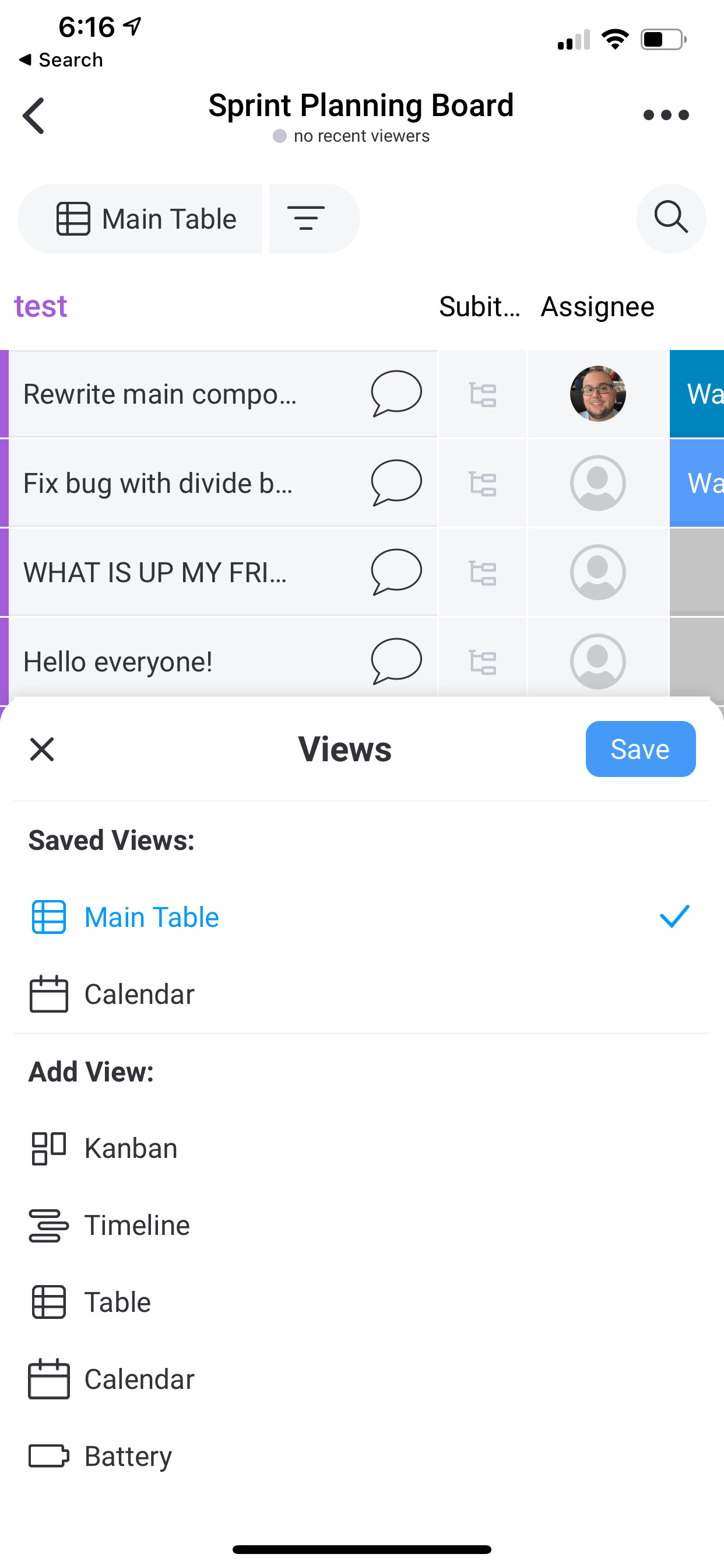
Task: Select the Main Table saved view
Action: tap(362, 916)
